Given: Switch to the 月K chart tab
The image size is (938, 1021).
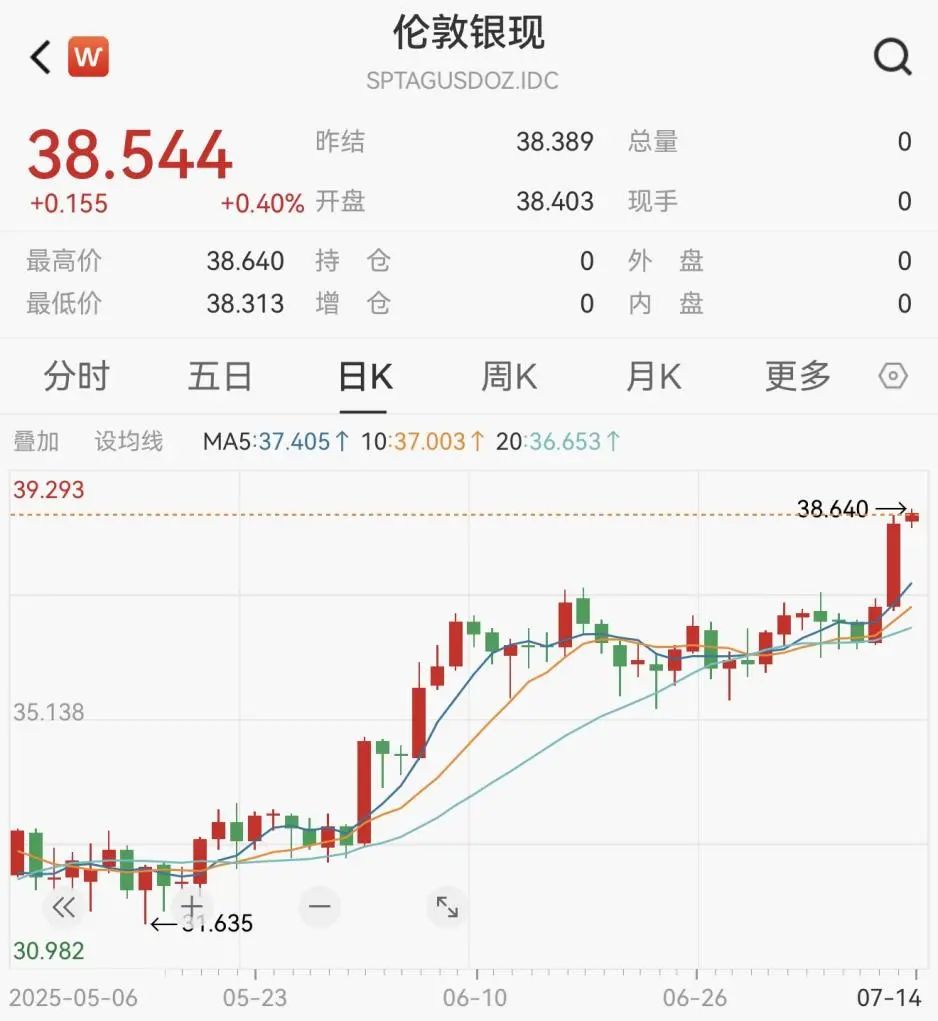Looking at the screenshot, I should pyautogui.click(x=654, y=376).
